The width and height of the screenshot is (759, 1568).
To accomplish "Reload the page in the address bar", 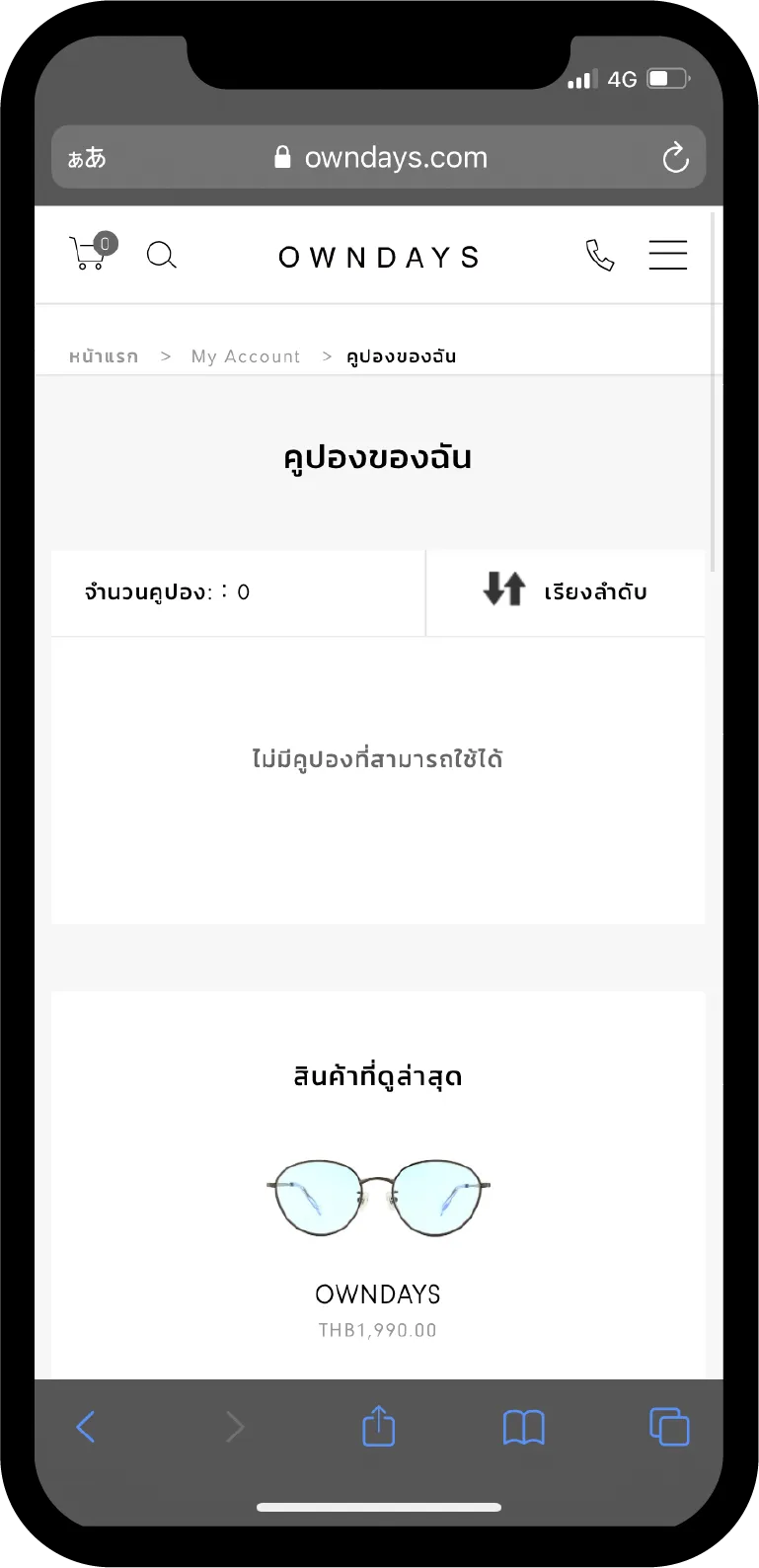I will pos(675,157).
